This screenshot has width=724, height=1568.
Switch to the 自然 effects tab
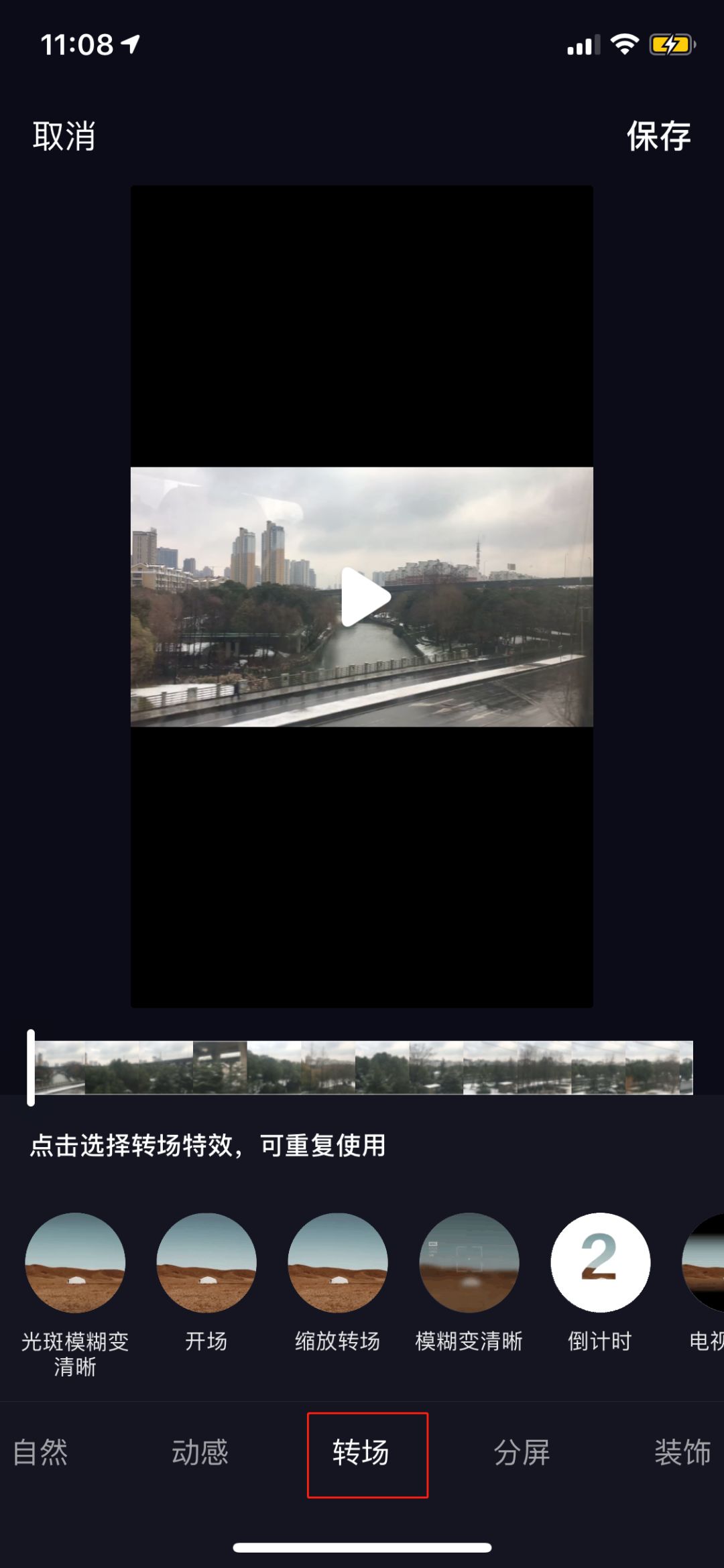40,1453
